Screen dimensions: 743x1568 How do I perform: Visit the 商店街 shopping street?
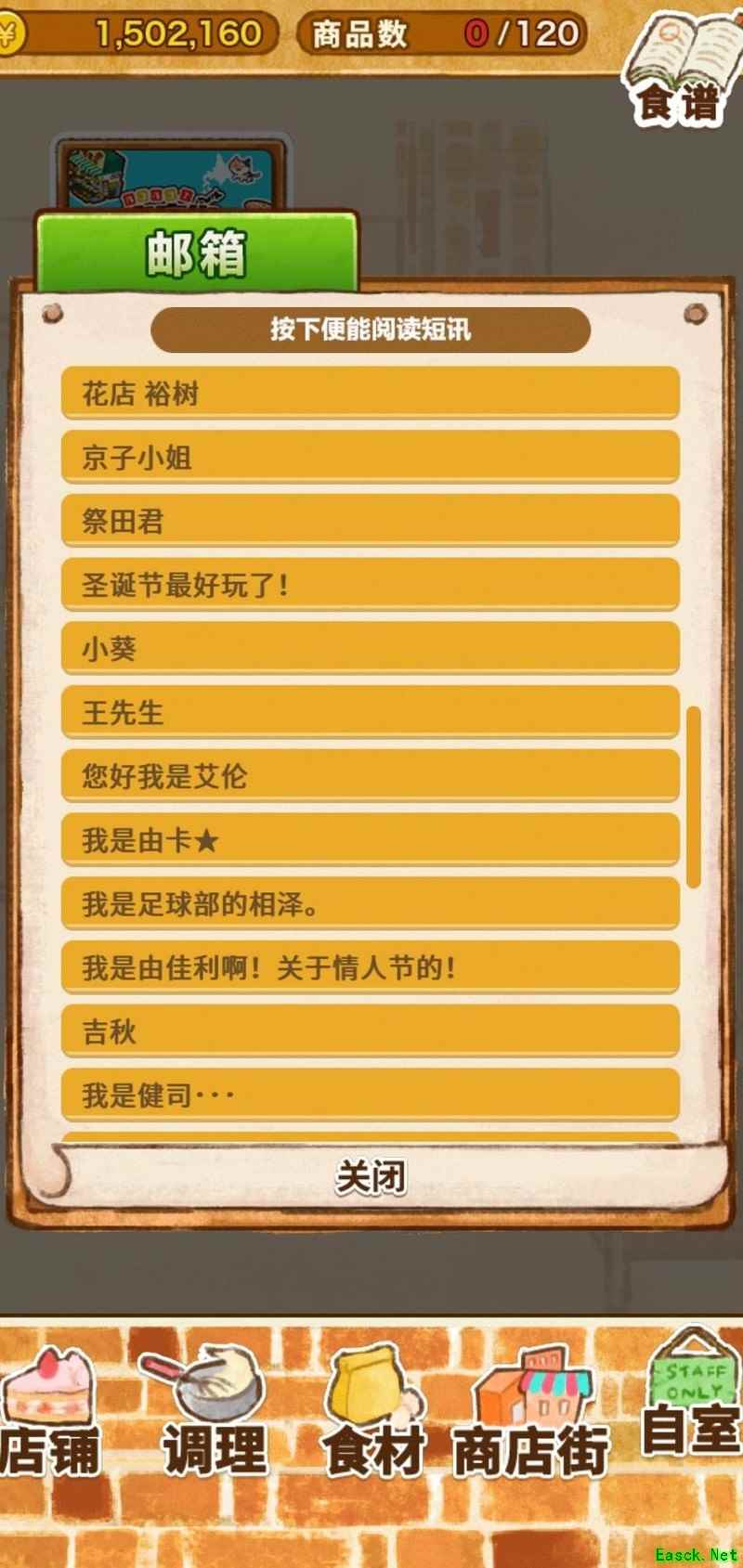[x=531, y=1411]
